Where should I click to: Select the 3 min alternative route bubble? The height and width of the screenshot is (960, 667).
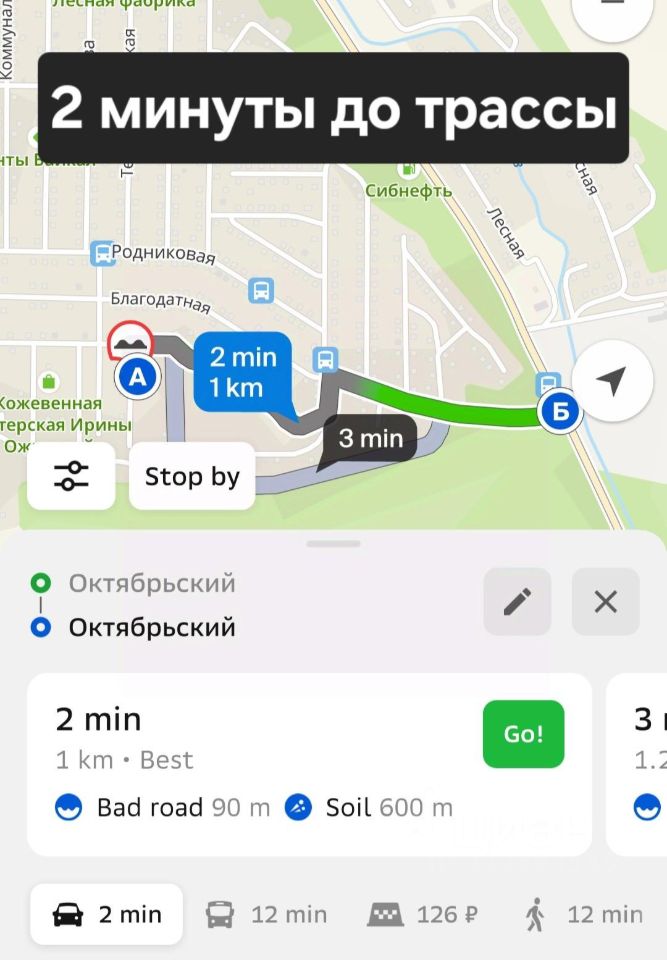370,438
